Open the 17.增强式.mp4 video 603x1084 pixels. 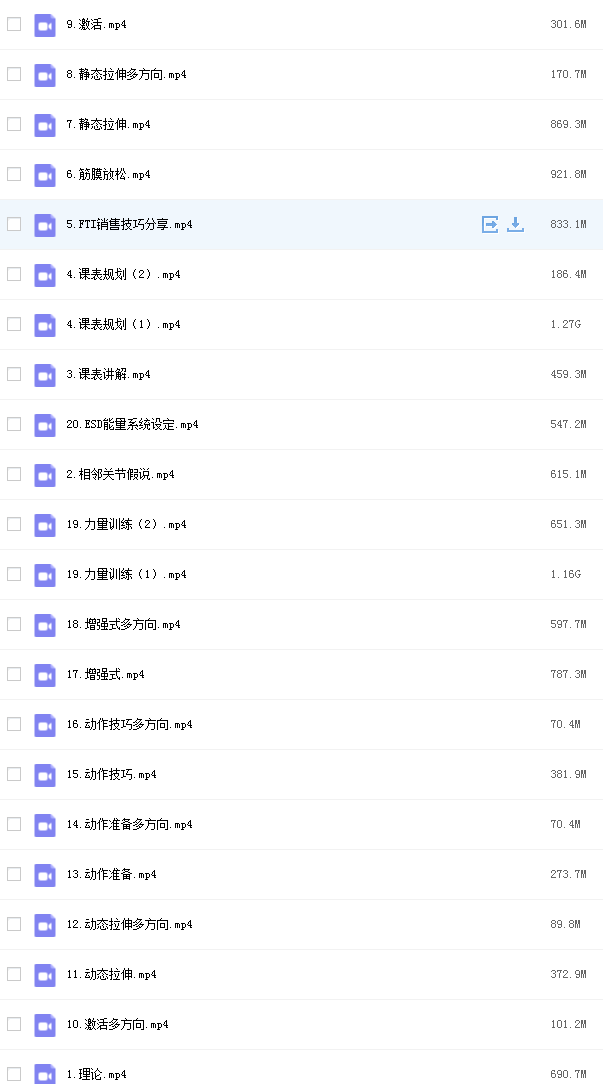tap(105, 674)
